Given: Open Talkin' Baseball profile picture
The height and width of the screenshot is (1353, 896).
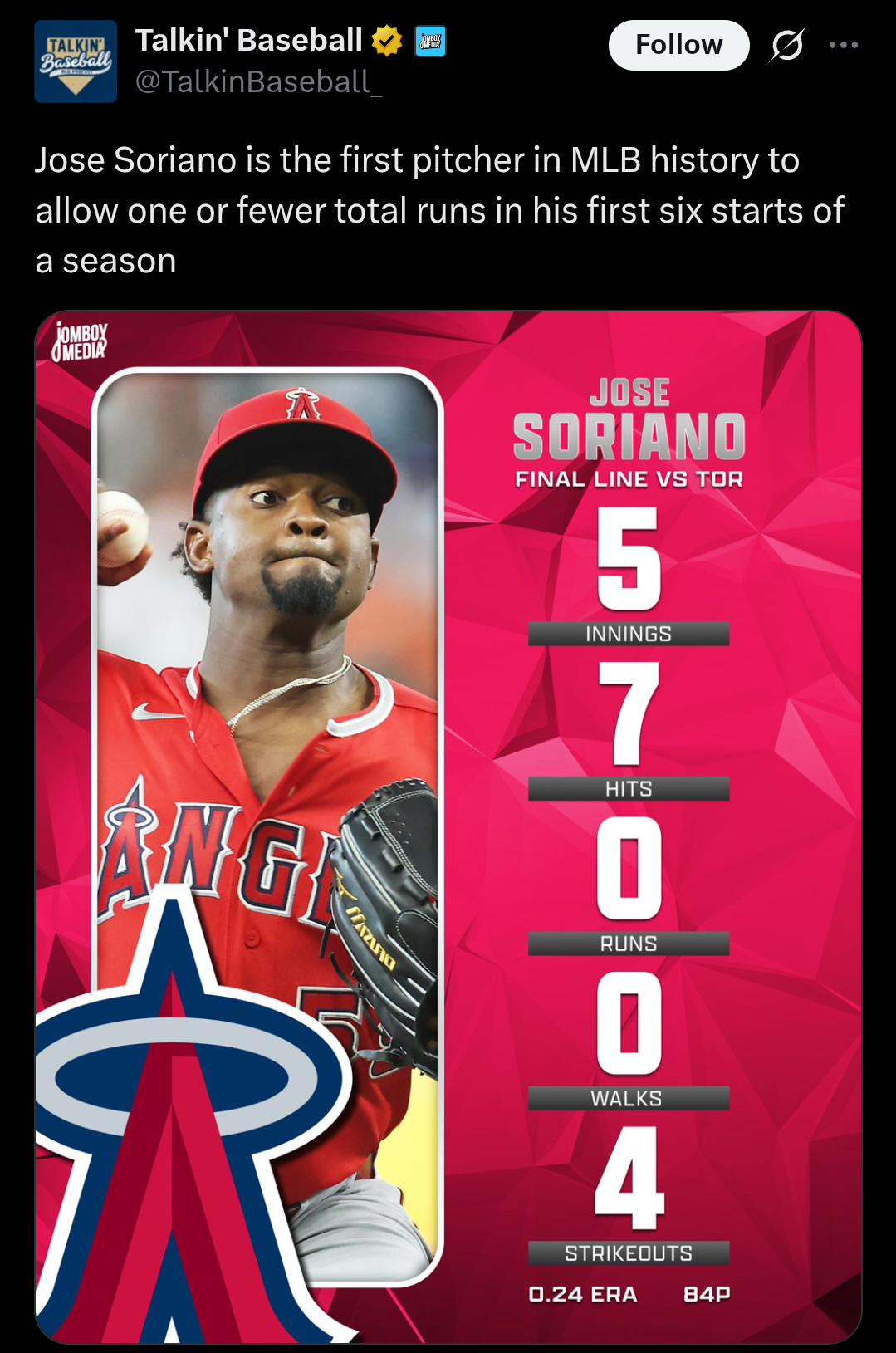Looking at the screenshot, I should pos(76,61).
